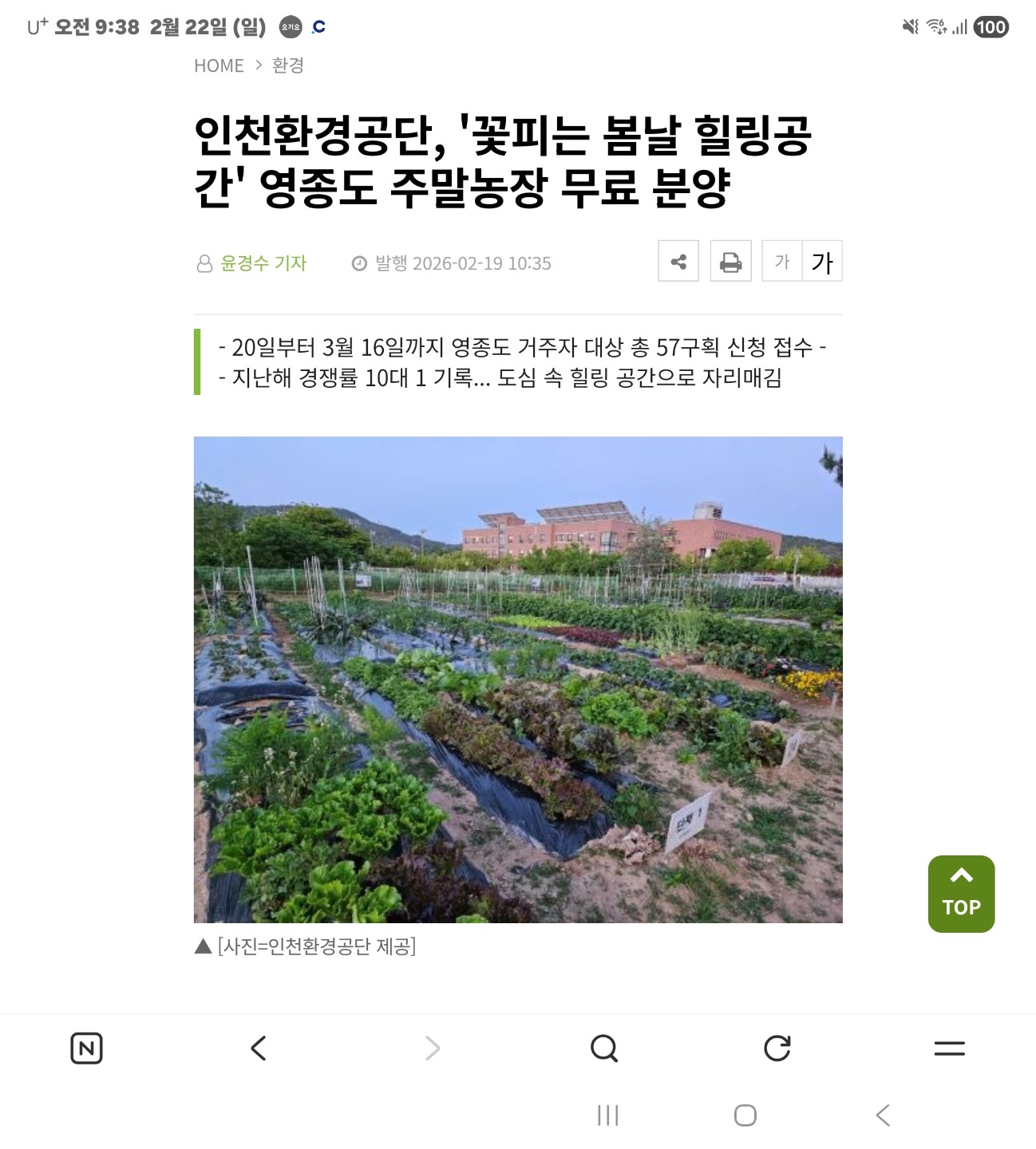Decrease the article font size
1036x1149 pixels.
[x=782, y=261]
